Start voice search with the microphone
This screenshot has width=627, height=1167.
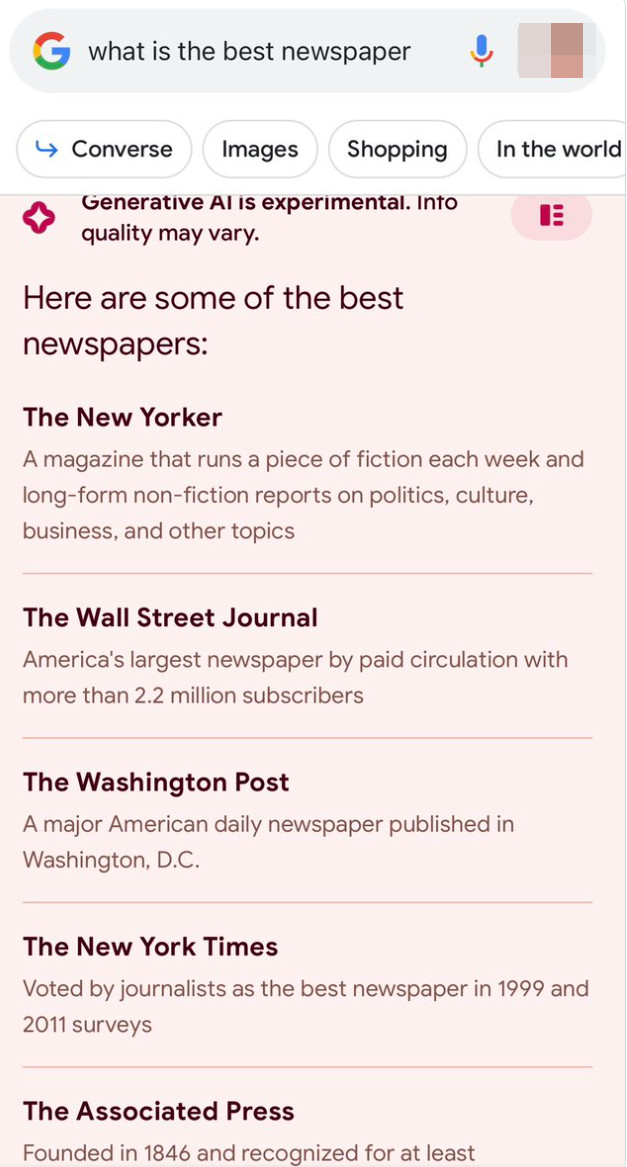[x=482, y=51]
